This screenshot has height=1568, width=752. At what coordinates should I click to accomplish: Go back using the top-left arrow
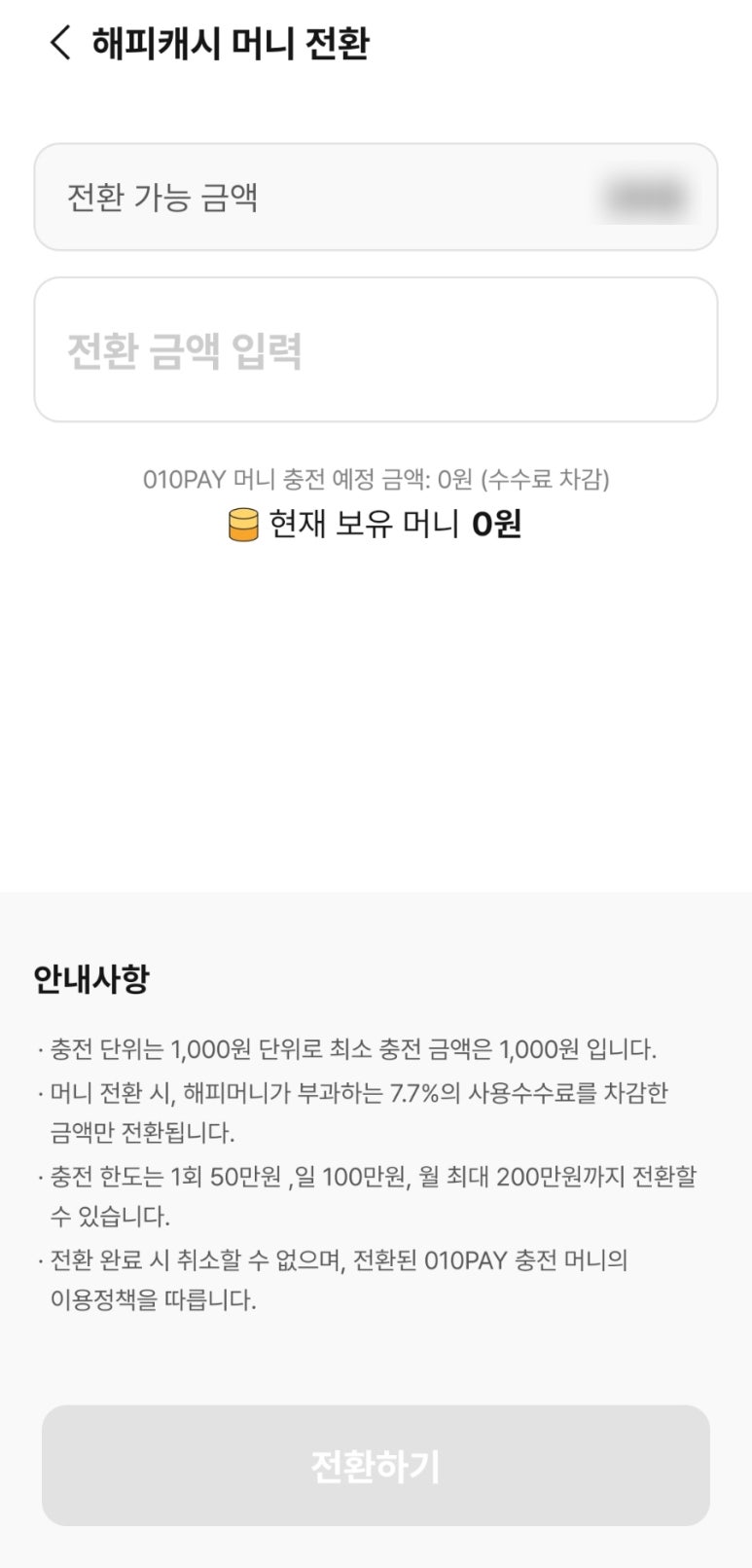[x=60, y=43]
